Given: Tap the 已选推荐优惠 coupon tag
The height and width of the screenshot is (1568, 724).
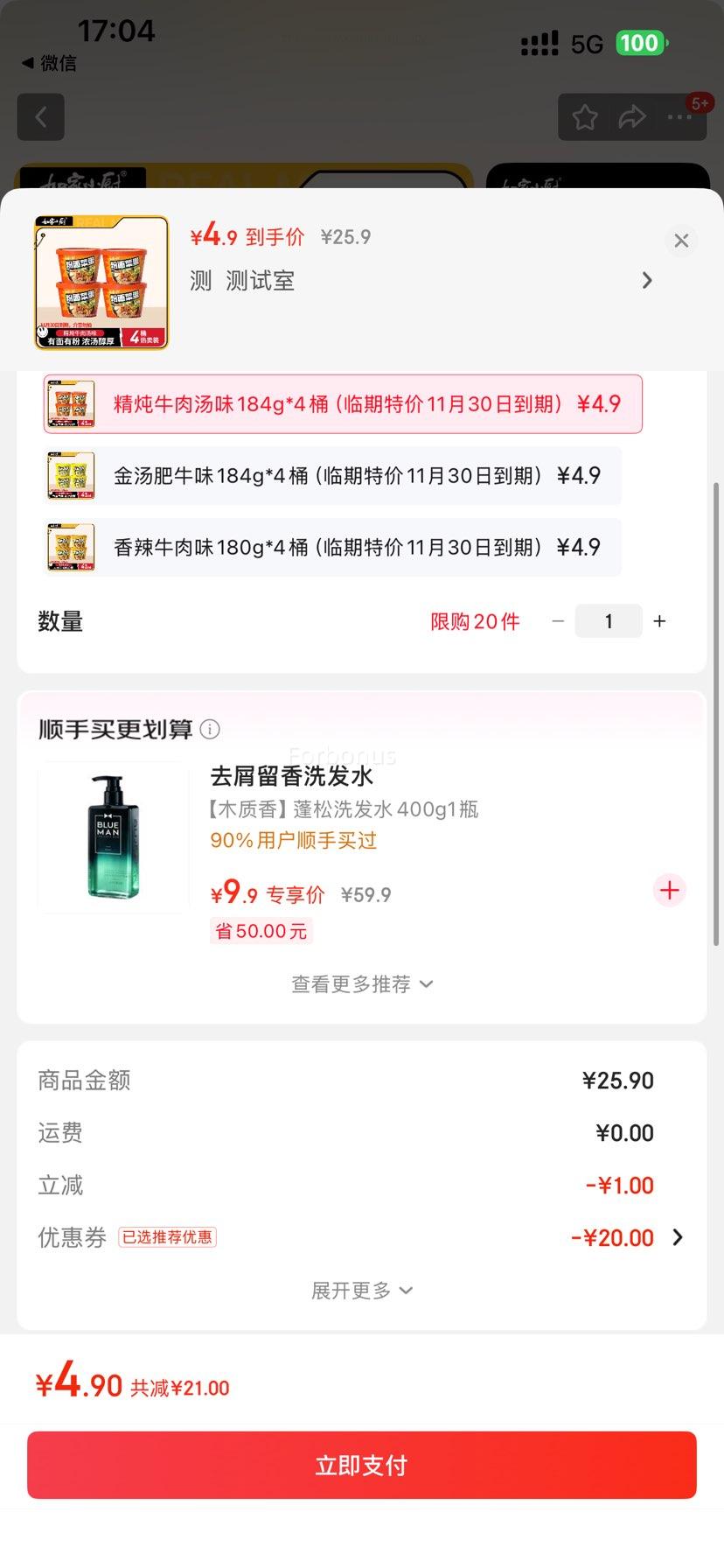Looking at the screenshot, I should 168,1237.
